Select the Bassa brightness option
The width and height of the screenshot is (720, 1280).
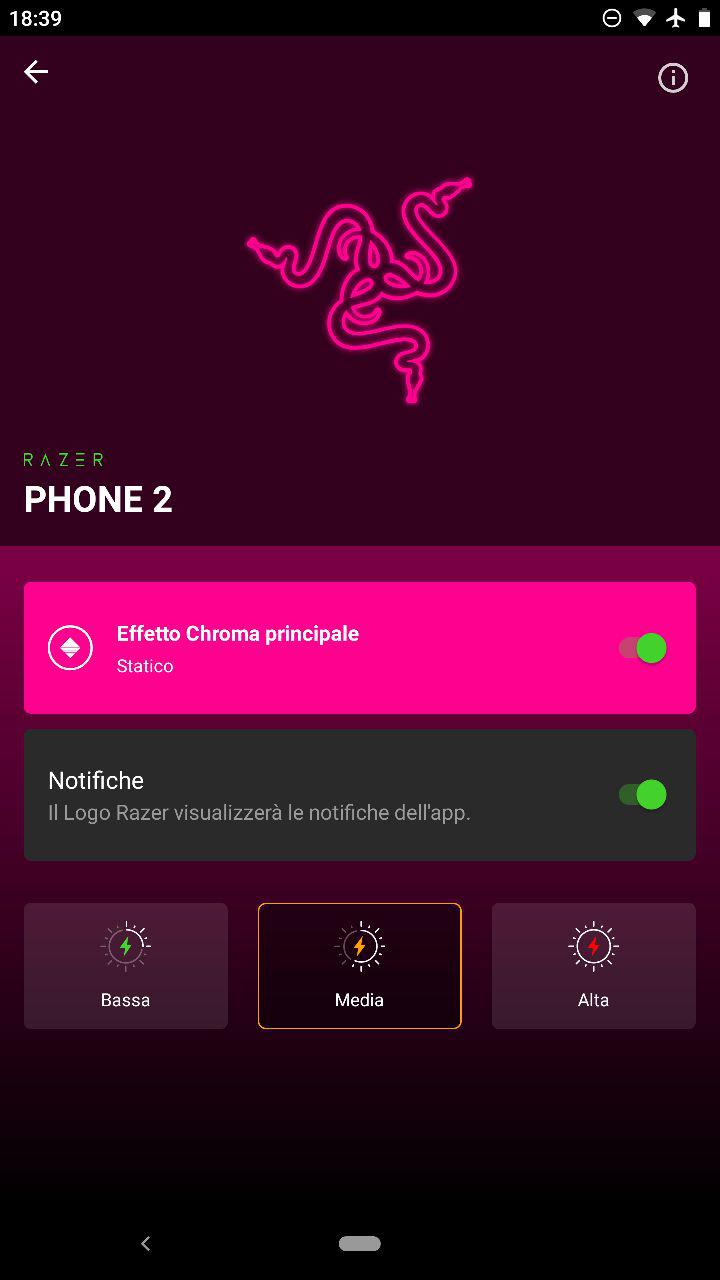(126, 966)
